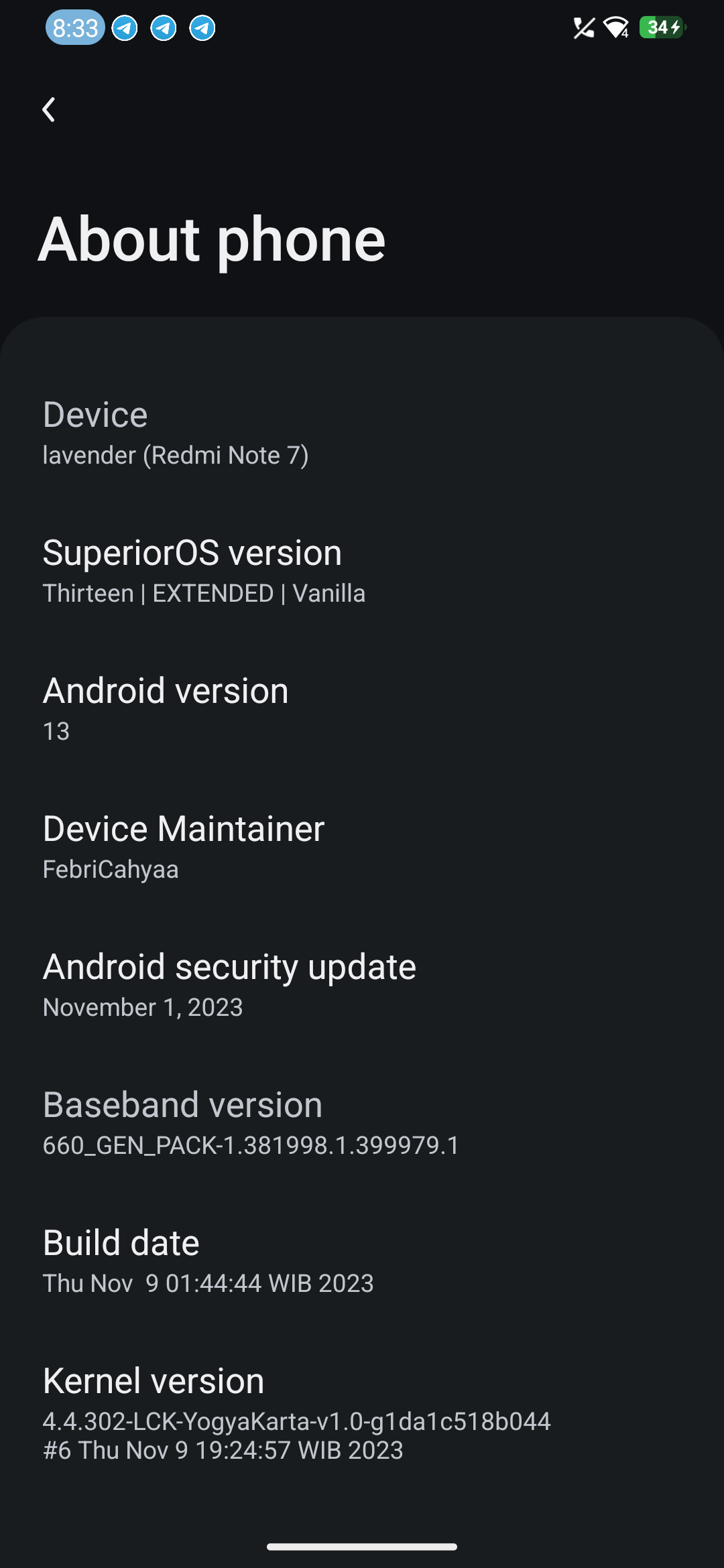
Task: Tap the Device lavender row
Action: coord(362,434)
